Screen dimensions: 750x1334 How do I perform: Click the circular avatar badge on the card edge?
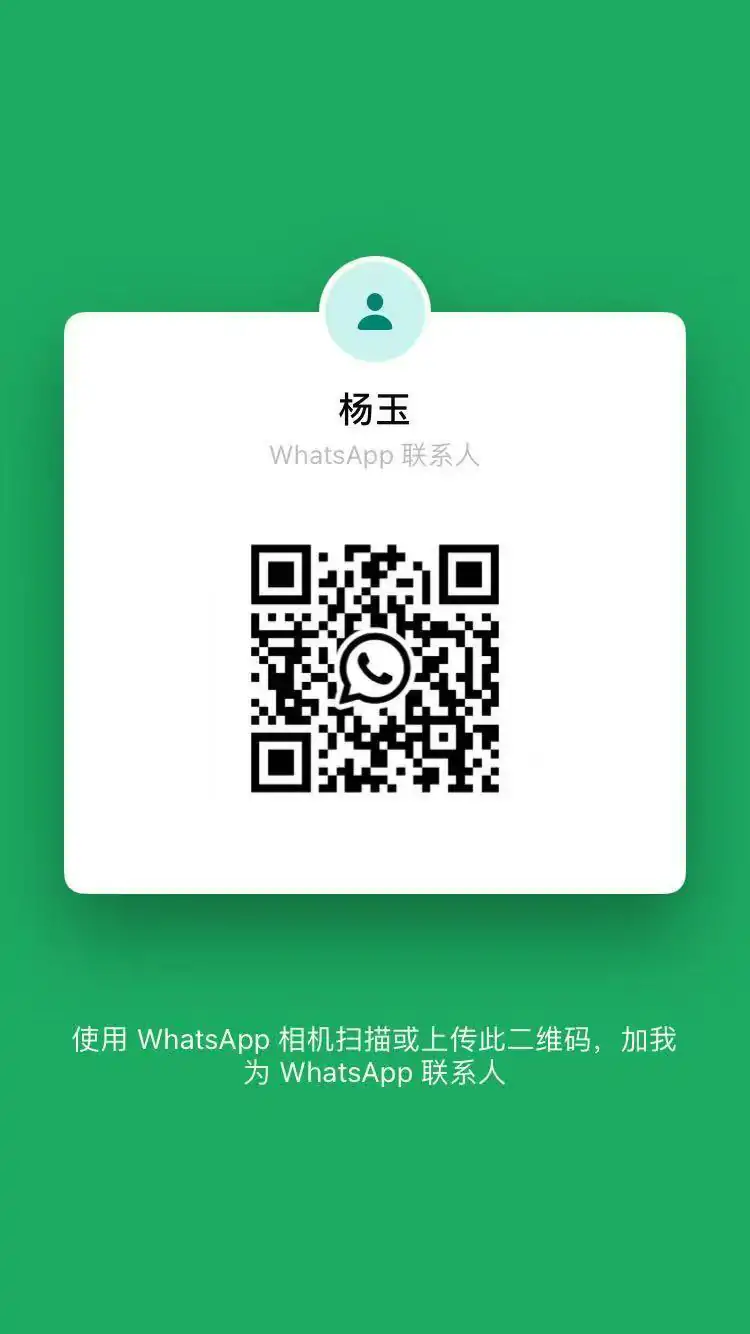click(375, 310)
